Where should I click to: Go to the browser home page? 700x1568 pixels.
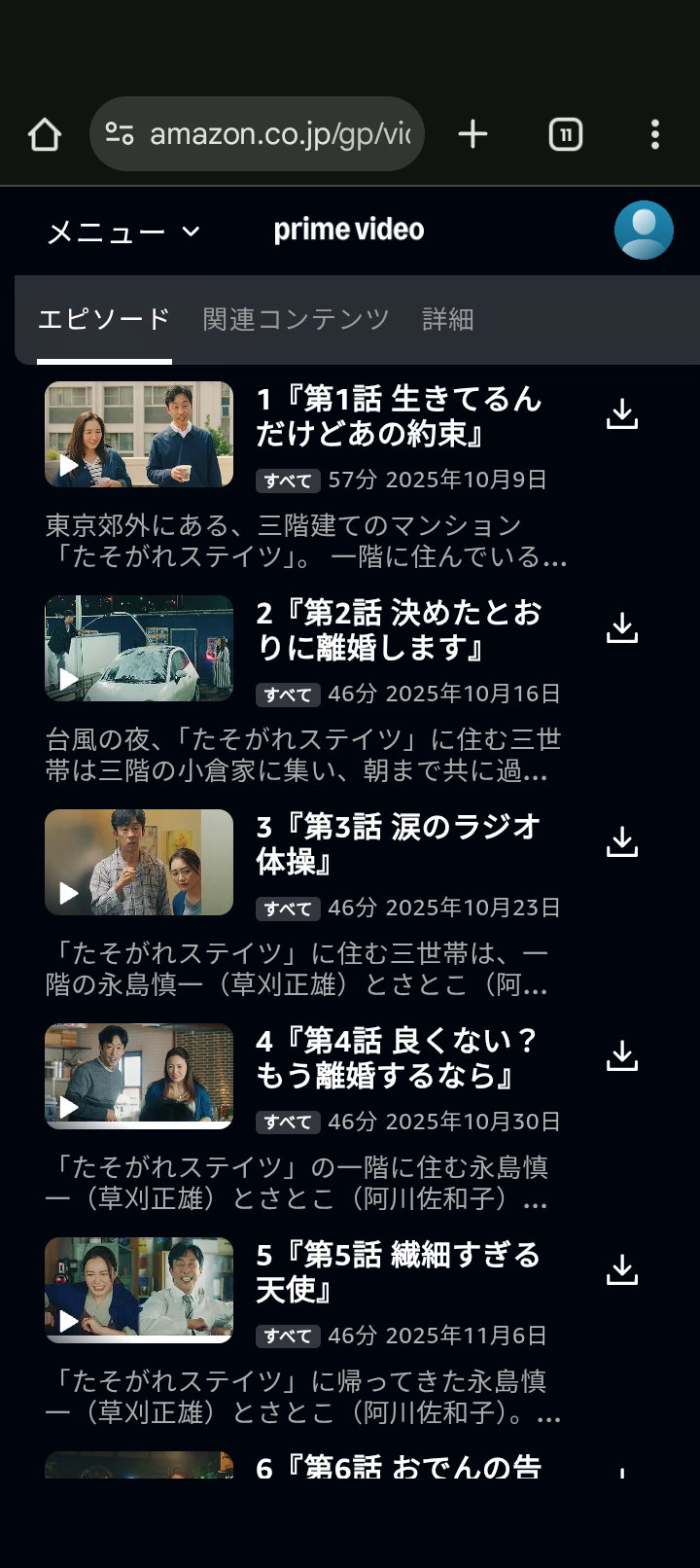tap(45, 134)
